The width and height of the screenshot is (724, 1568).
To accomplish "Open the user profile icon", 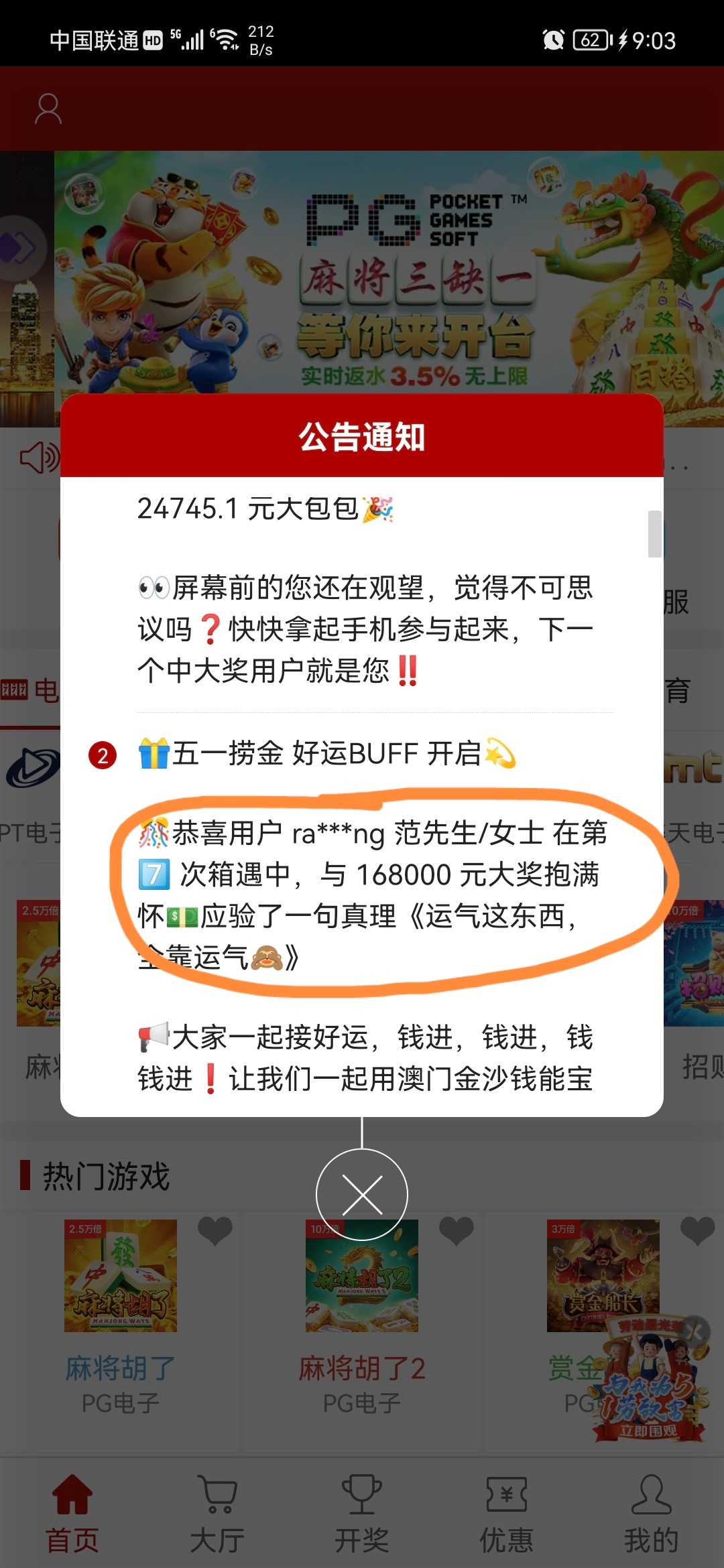I will tap(48, 109).
